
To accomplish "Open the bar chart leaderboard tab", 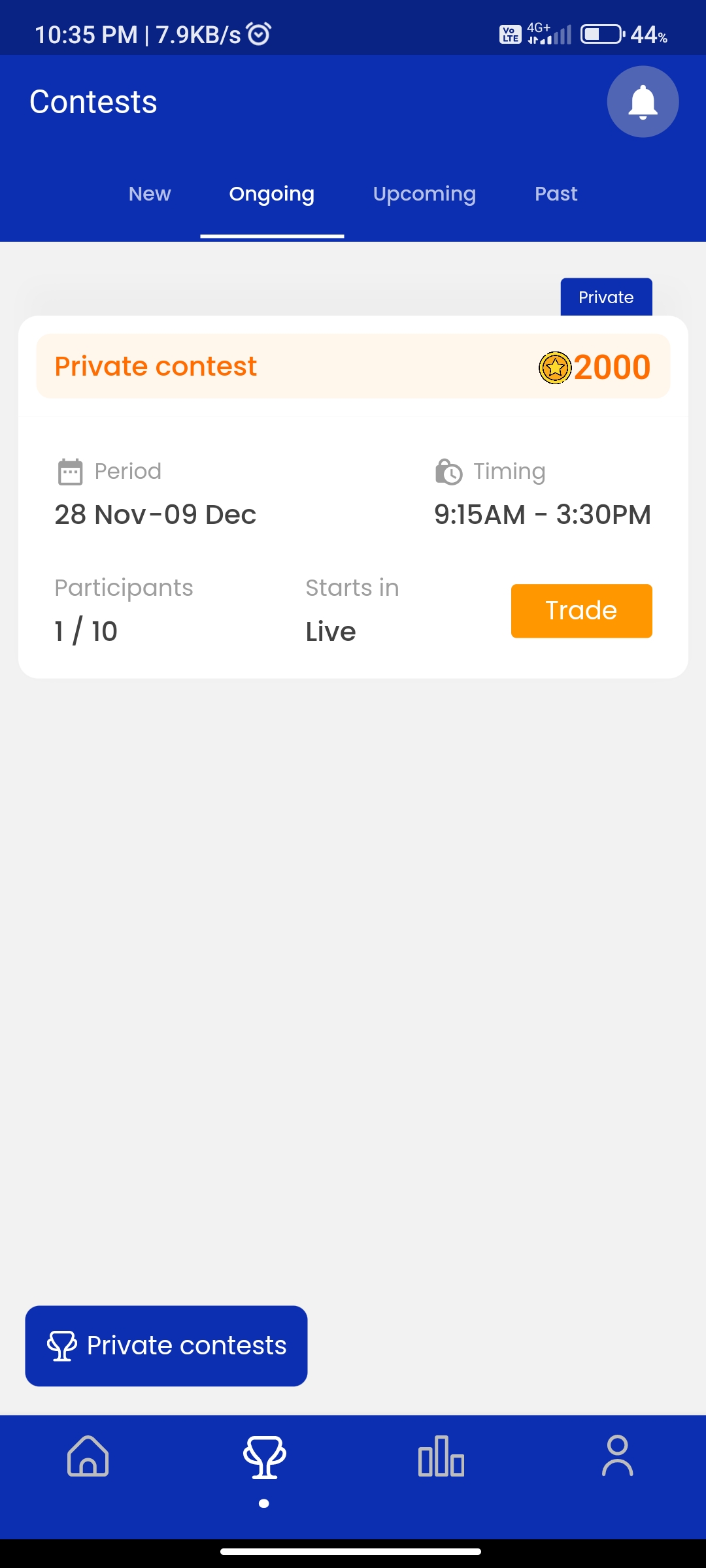I will point(441,1456).
